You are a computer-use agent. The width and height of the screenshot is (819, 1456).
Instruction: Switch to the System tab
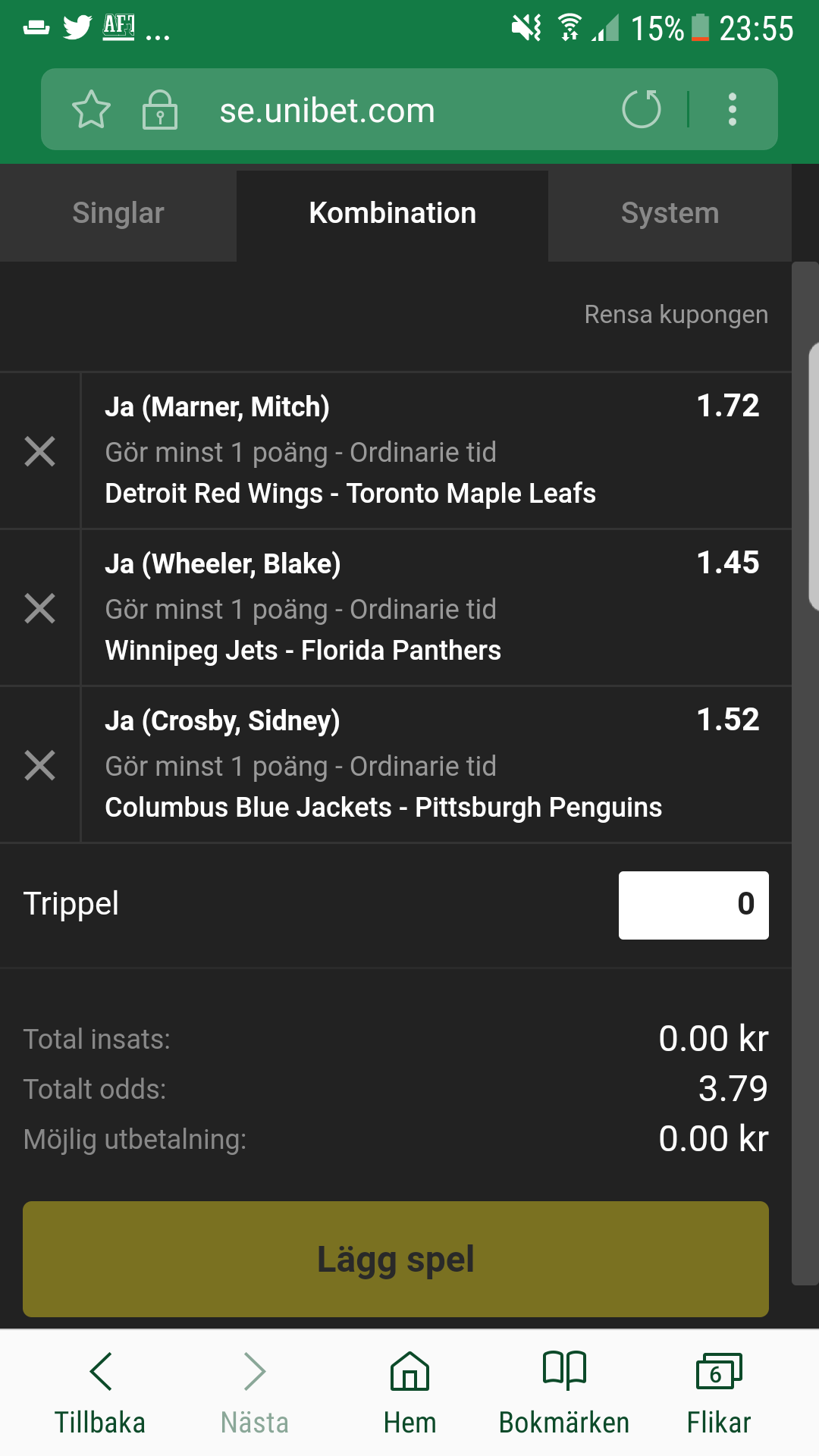(670, 213)
